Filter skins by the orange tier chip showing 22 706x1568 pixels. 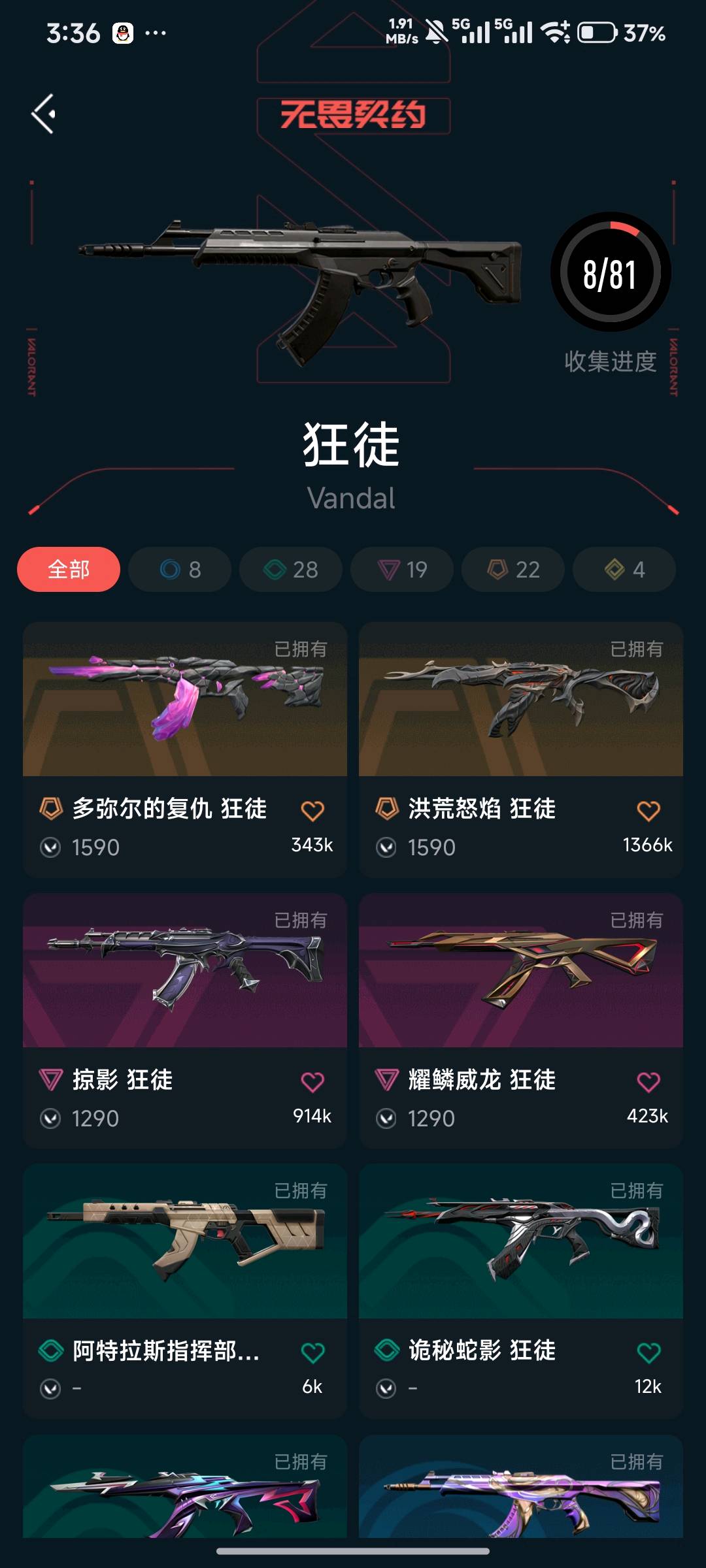click(x=513, y=570)
